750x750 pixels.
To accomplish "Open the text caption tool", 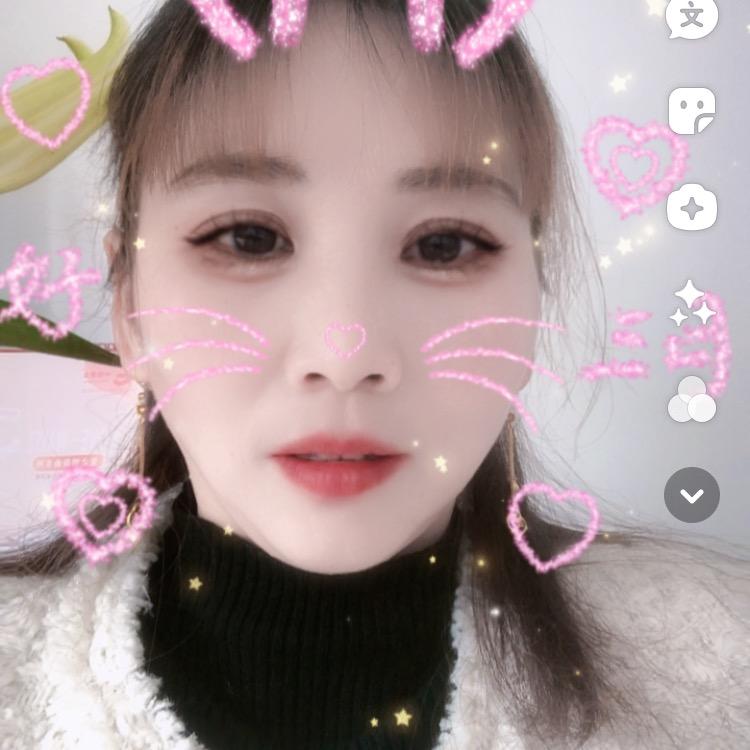I will pos(691,17).
